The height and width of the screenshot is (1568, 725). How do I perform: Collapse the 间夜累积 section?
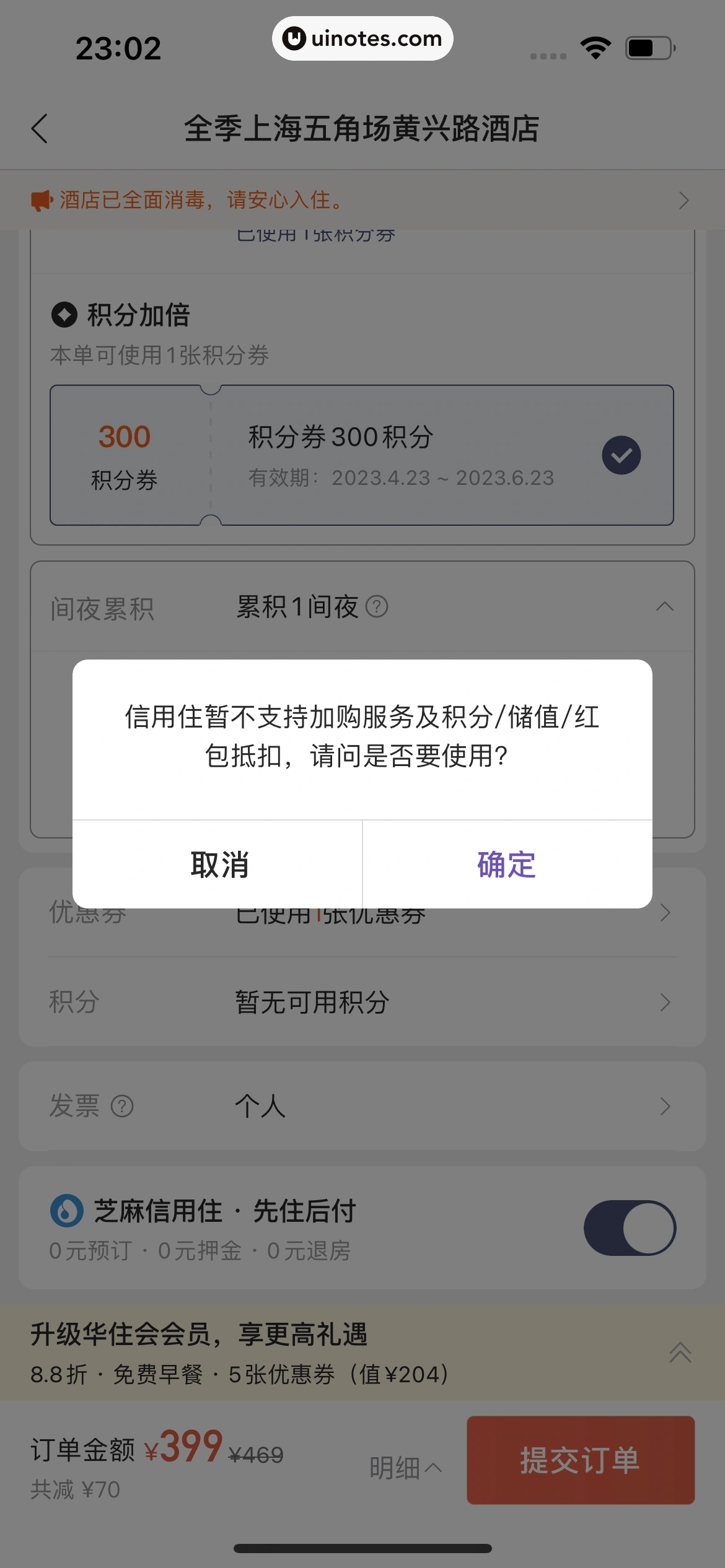pos(664,607)
